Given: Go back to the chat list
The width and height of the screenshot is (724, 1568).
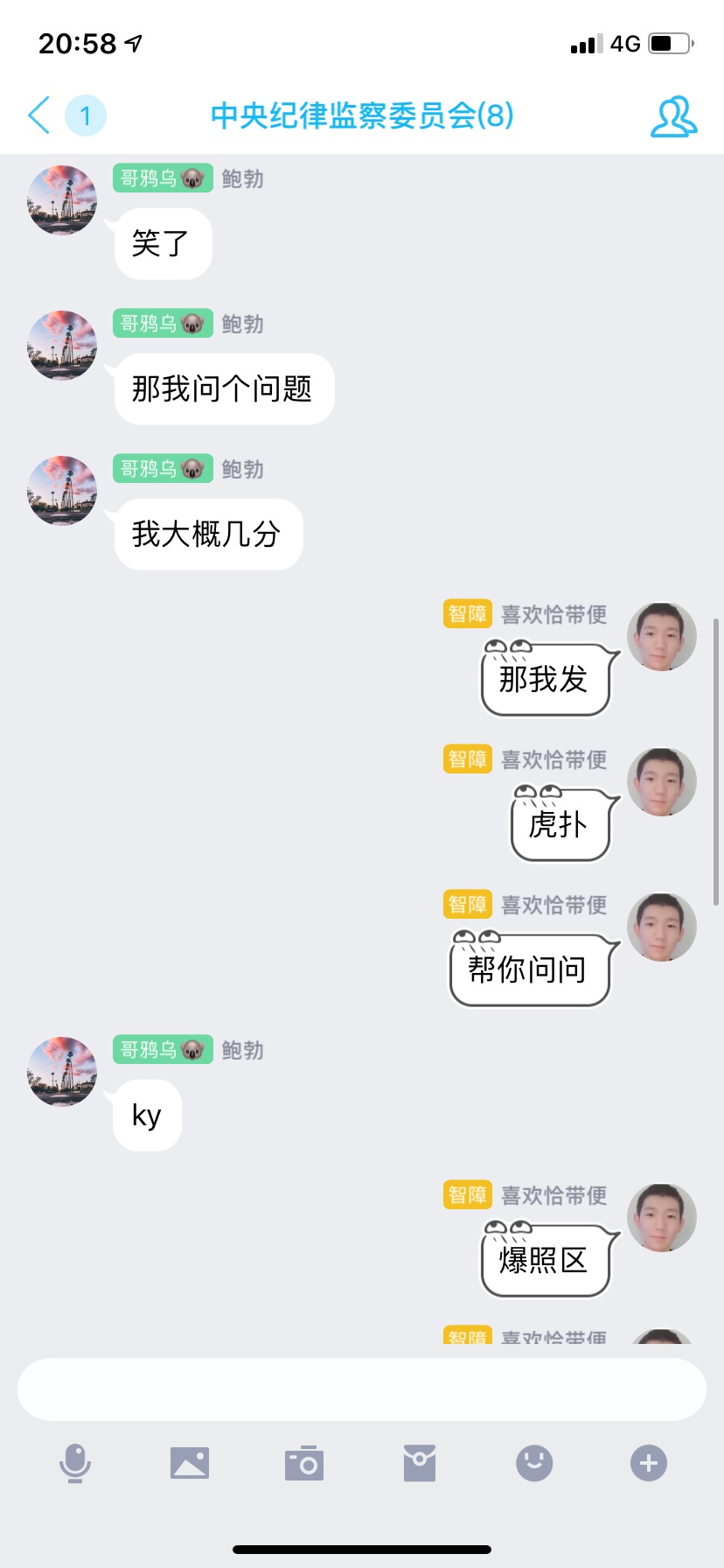Looking at the screenshot, I should coord(39,115).
